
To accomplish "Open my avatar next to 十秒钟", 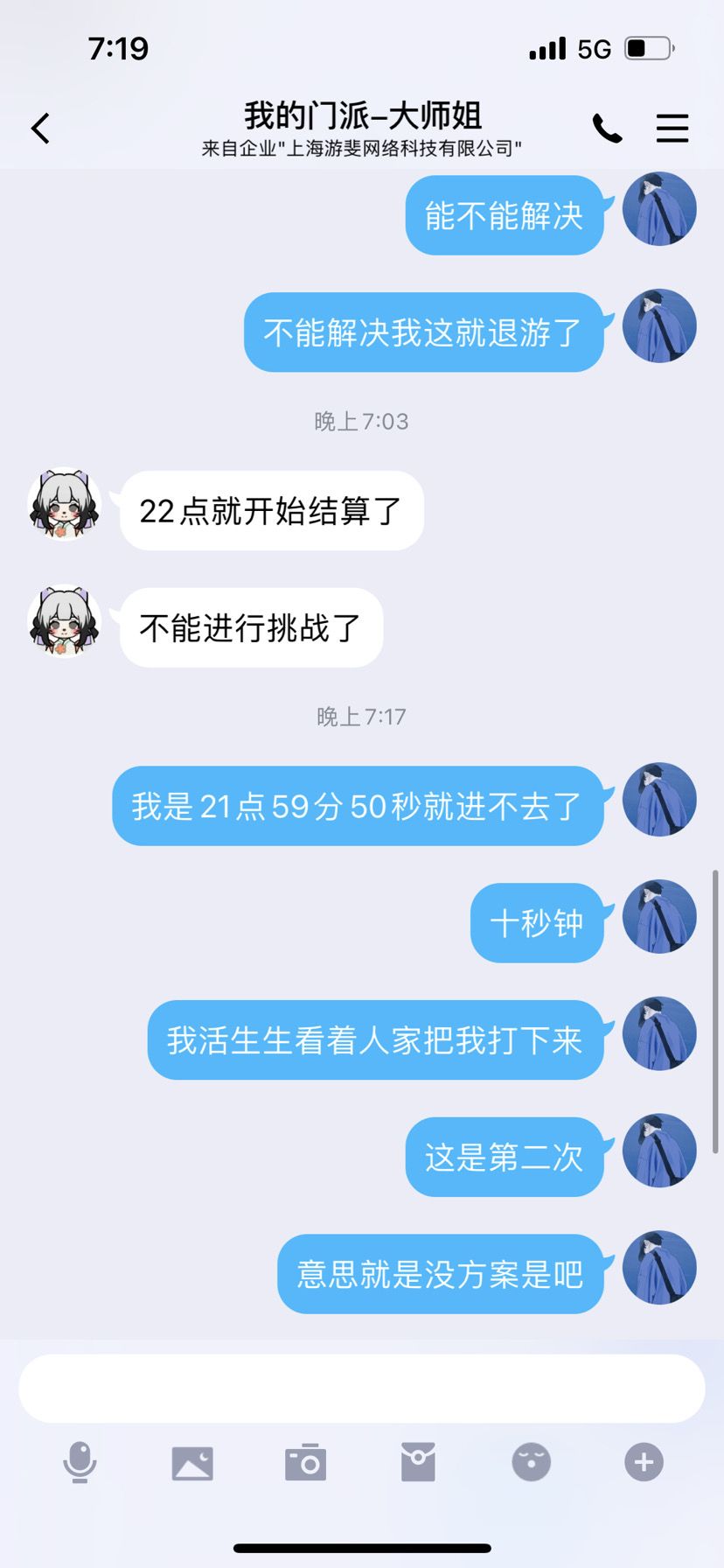I will click(x=659, y=916).
